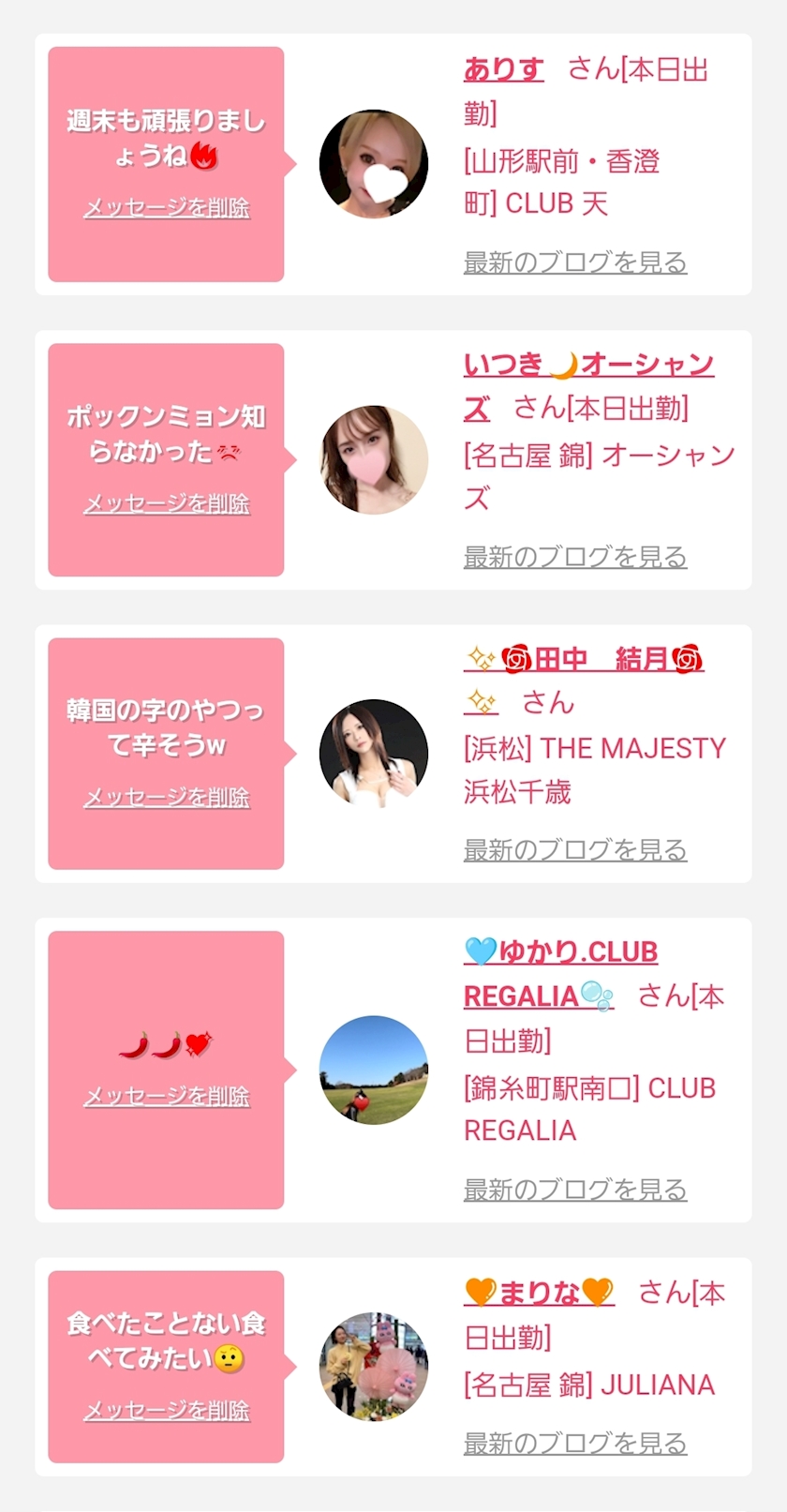The height and width of the screenshot is (1512, 787).
Task: Delete the 食べたことない食べてみたい message
Action: [x=167, y=1410]
